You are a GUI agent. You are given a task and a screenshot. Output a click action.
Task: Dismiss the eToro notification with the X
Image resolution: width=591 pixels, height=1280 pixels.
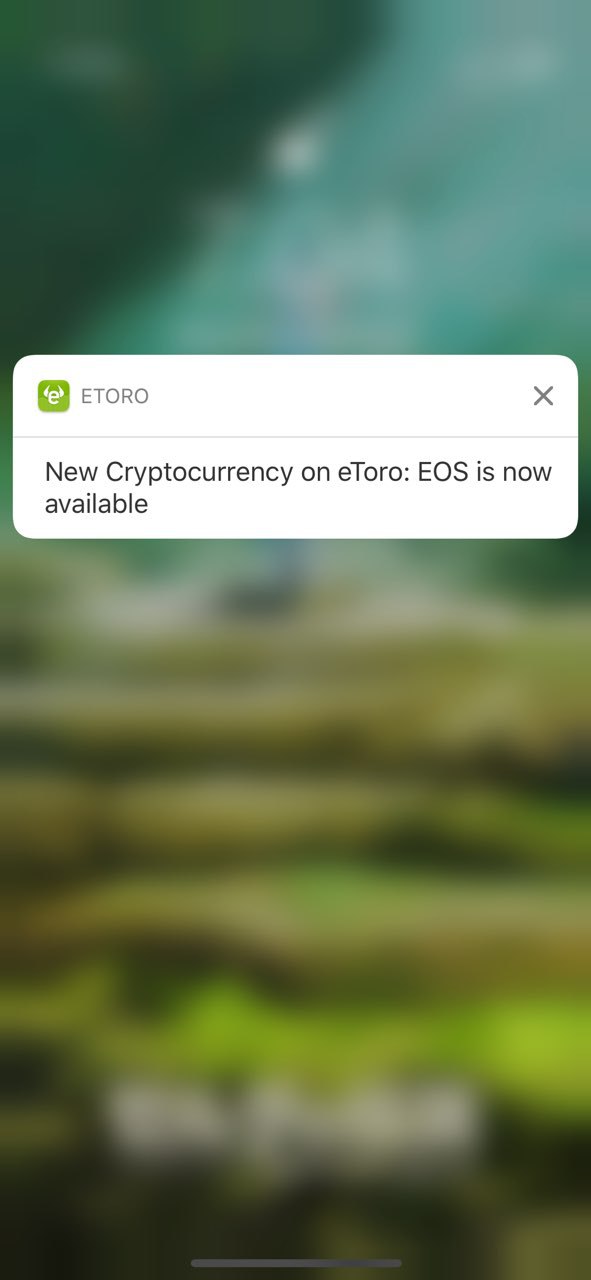[x=543, y=396]
